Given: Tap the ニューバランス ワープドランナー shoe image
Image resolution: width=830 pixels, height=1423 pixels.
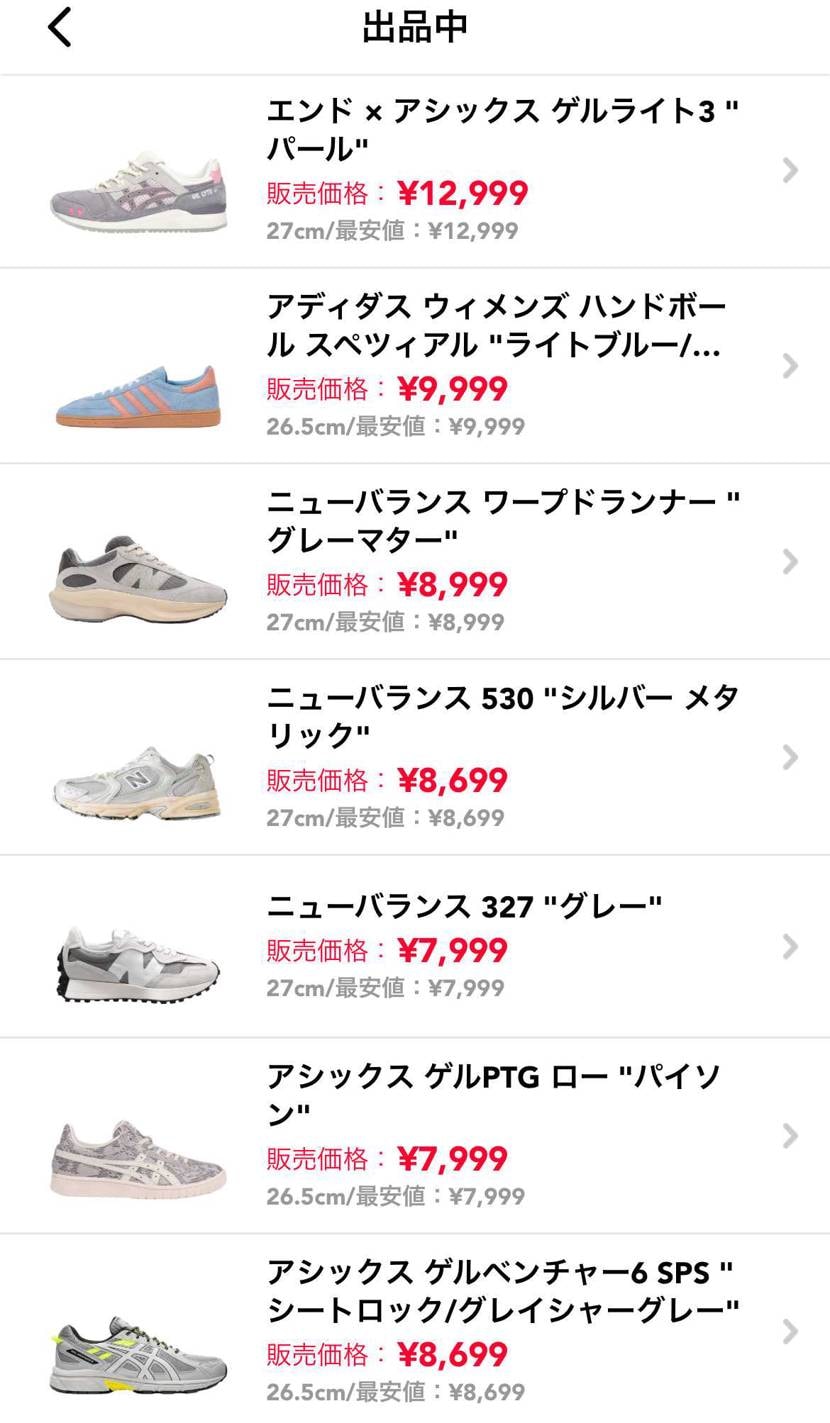Looking at the screenshot, I should (138, 561).
